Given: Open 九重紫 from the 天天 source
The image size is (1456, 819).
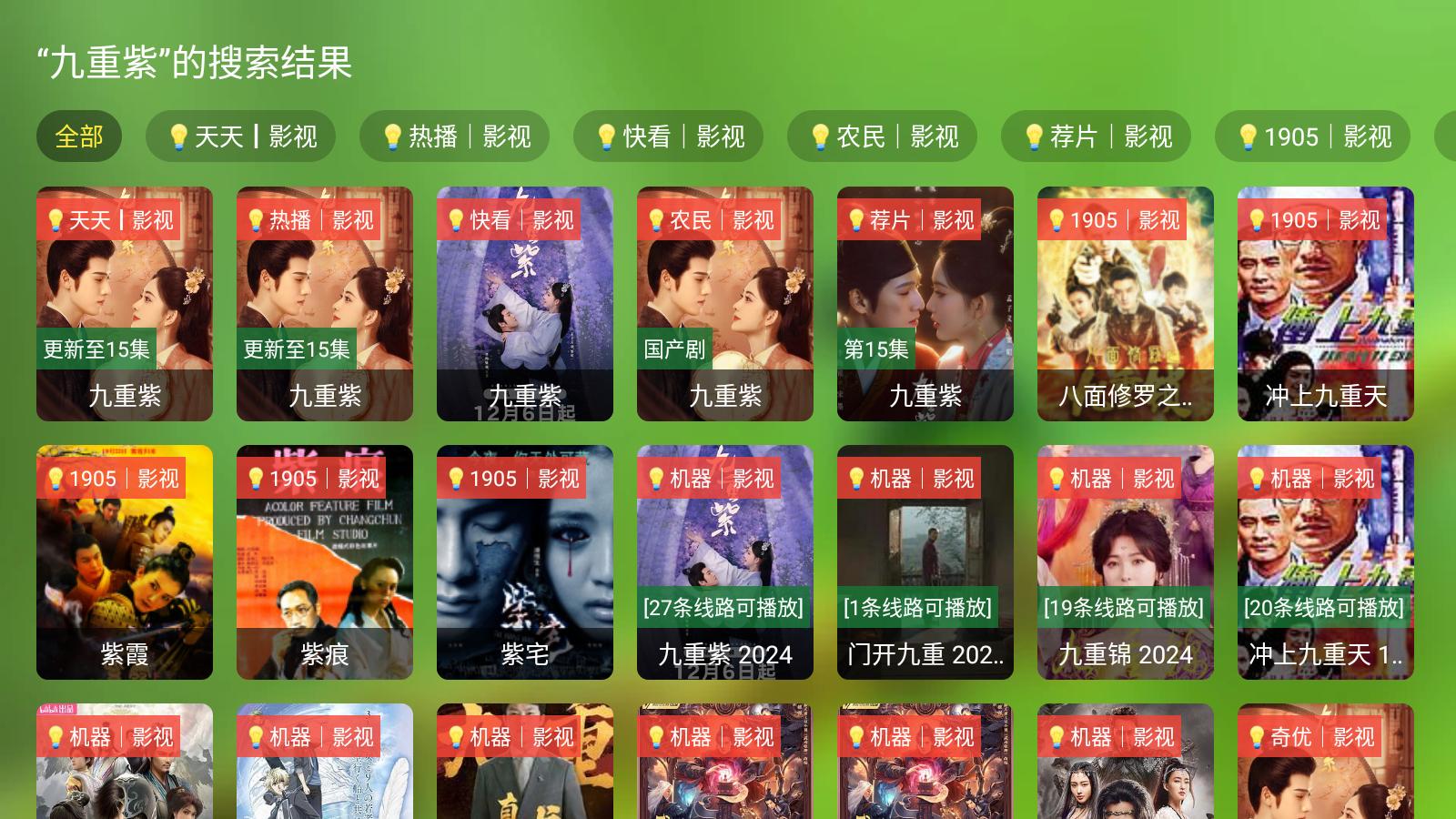Looking at the screenshot, I should [x=125, y=304].
